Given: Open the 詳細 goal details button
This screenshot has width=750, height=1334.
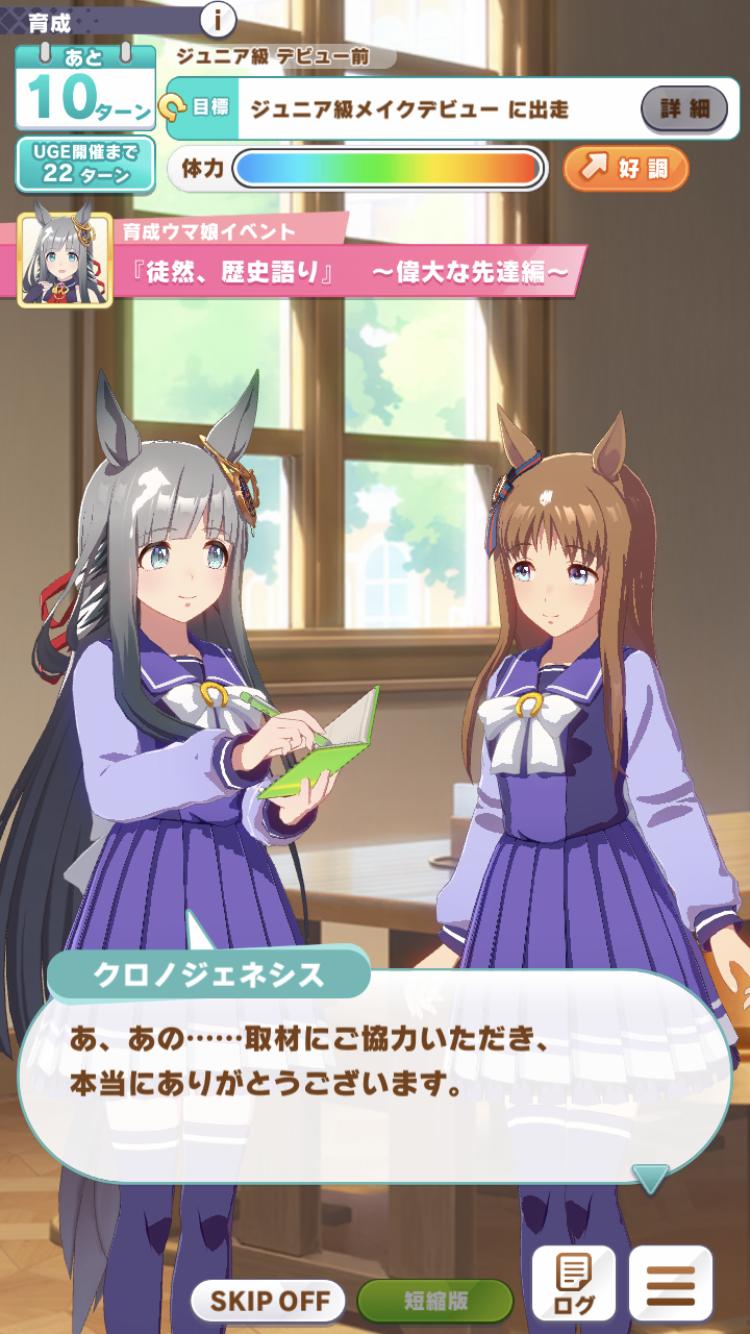Looking at the screenshot, I should 684,109.
